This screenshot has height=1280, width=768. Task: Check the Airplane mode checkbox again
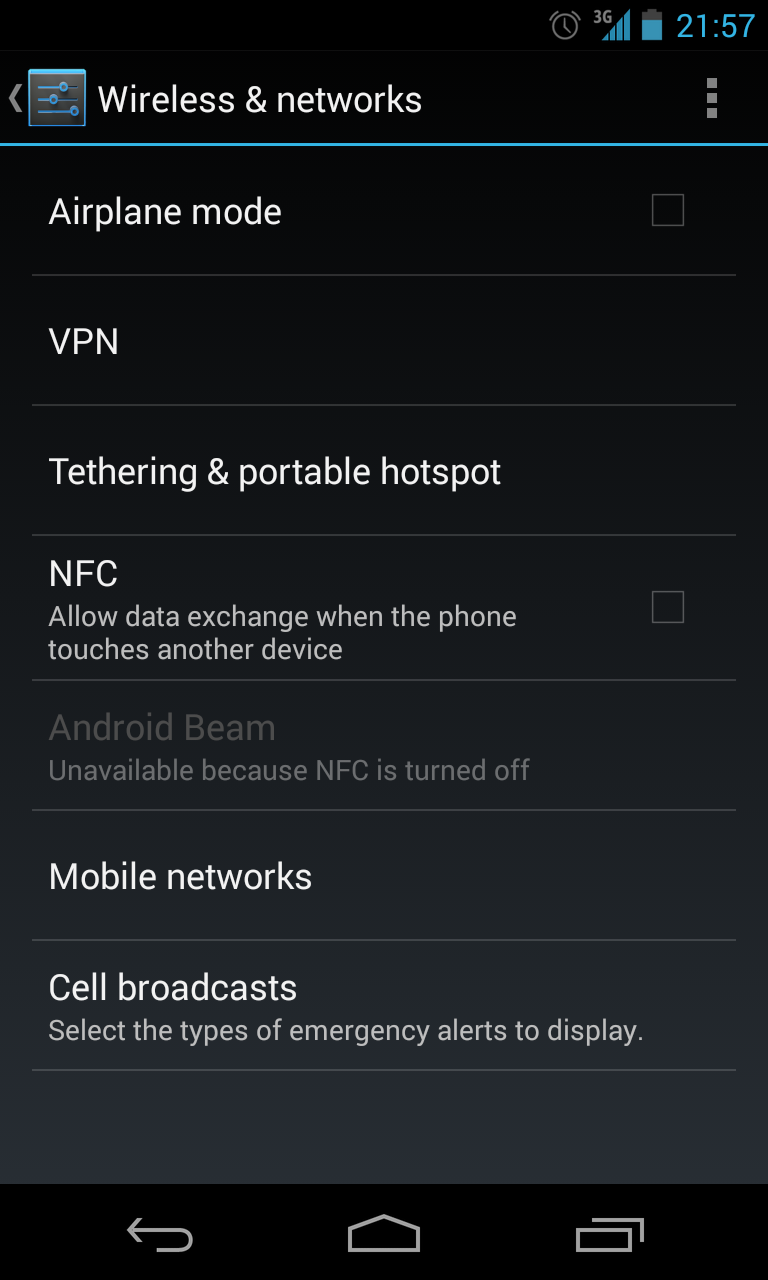coord(667,210)
